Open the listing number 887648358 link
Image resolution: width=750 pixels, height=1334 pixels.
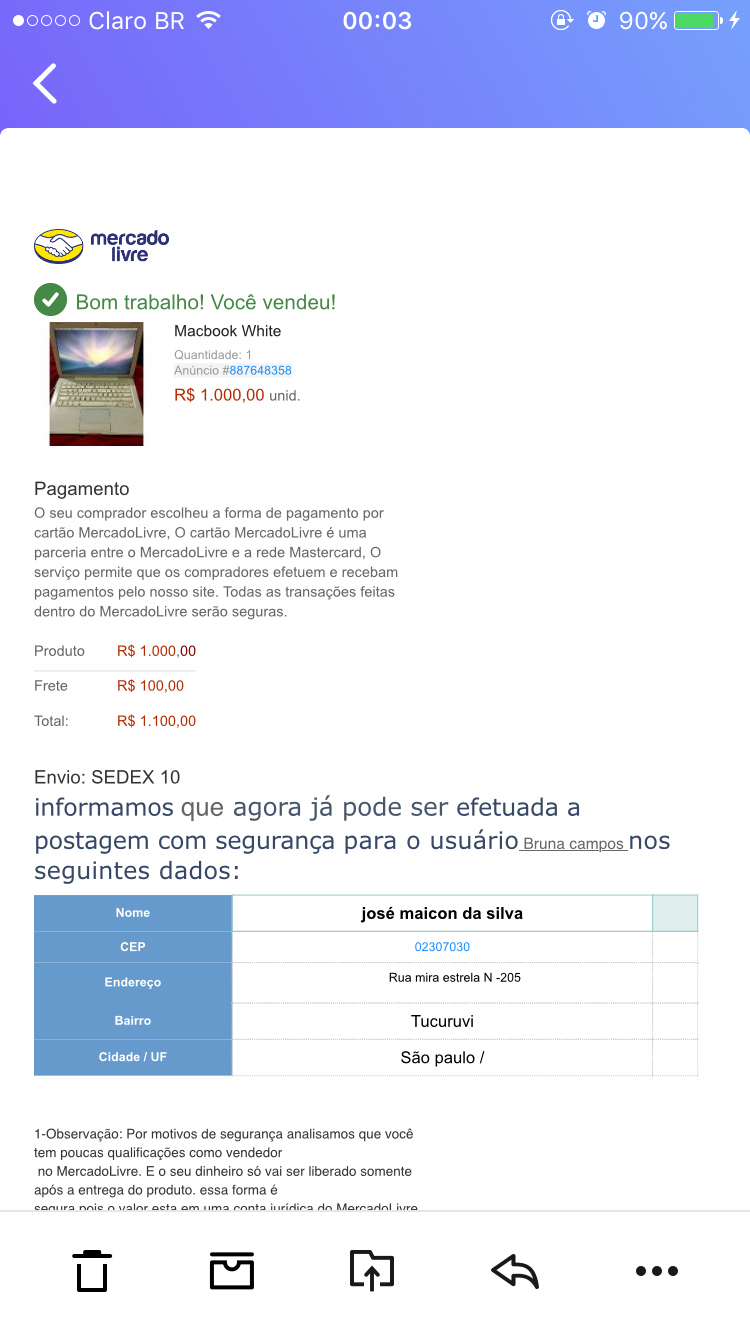pyautogui.click(x=260, y=370)
